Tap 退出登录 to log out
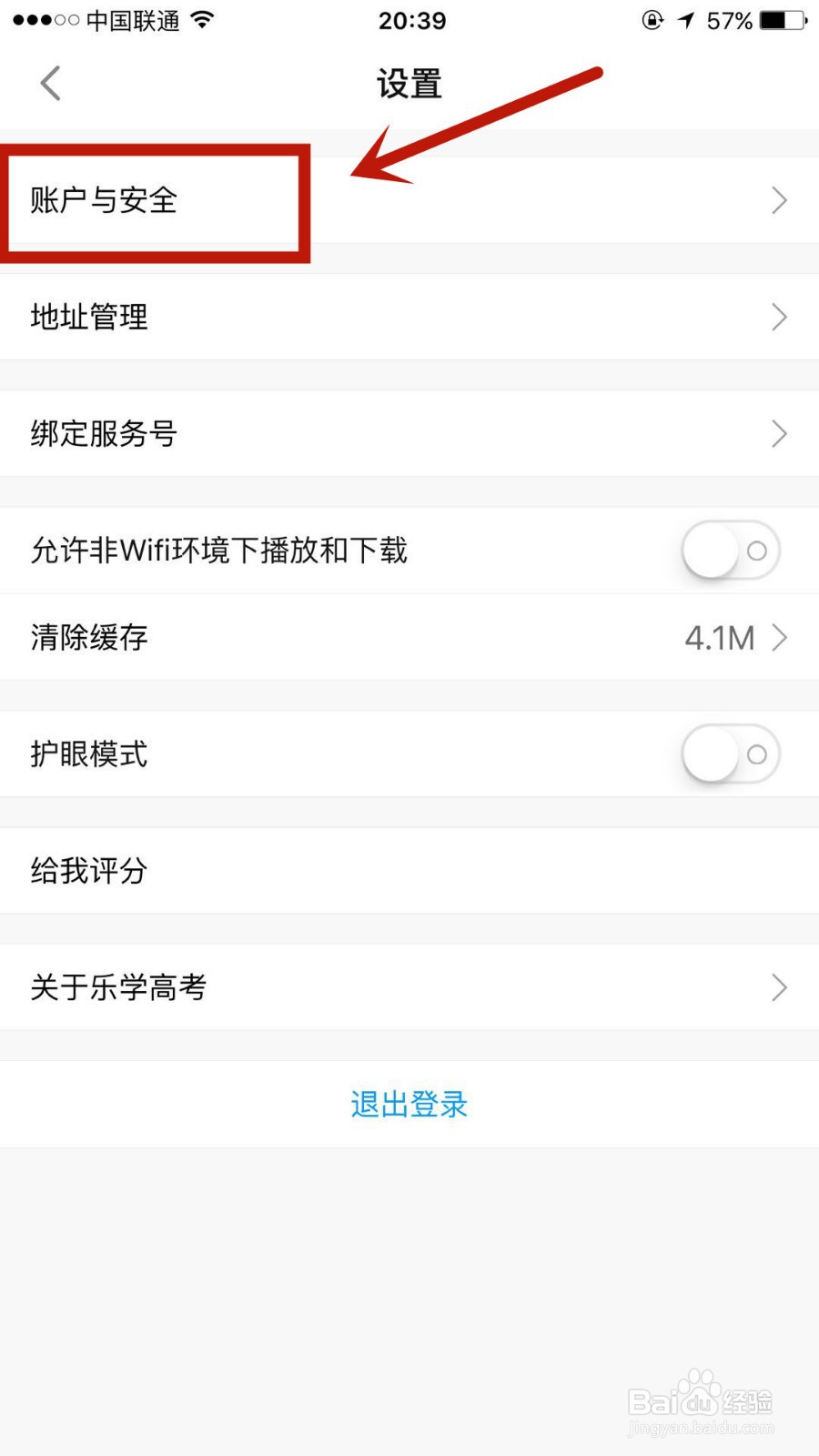 pos(408,1104)
